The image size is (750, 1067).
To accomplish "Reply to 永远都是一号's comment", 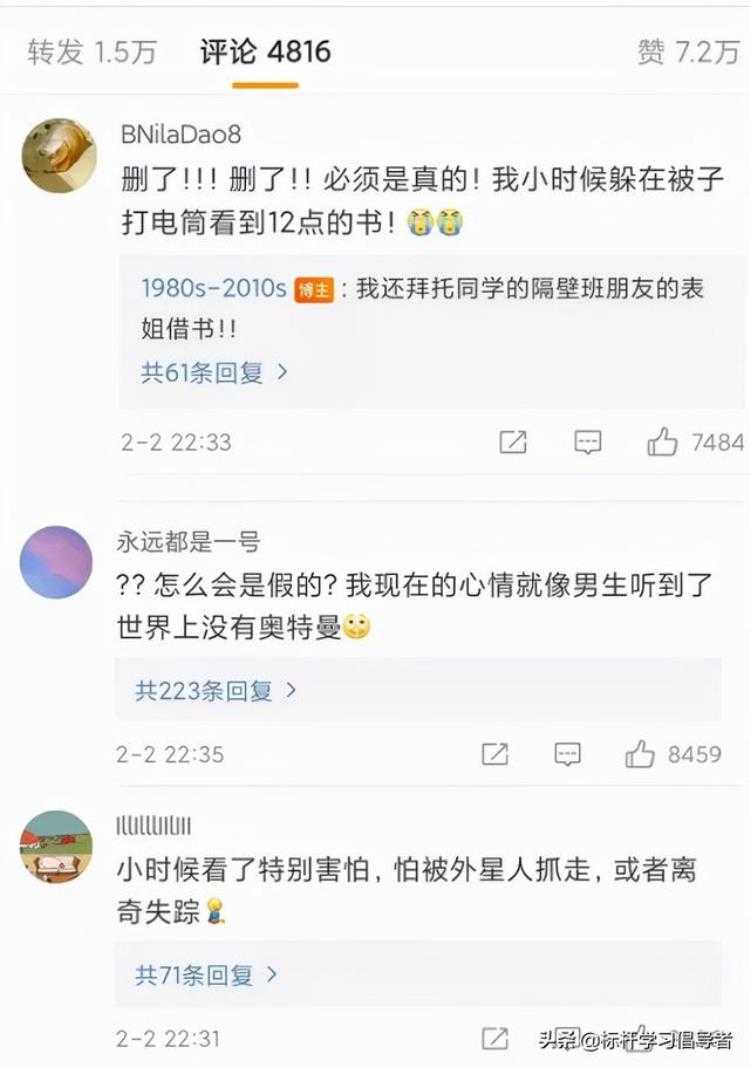I will point(568,754).
